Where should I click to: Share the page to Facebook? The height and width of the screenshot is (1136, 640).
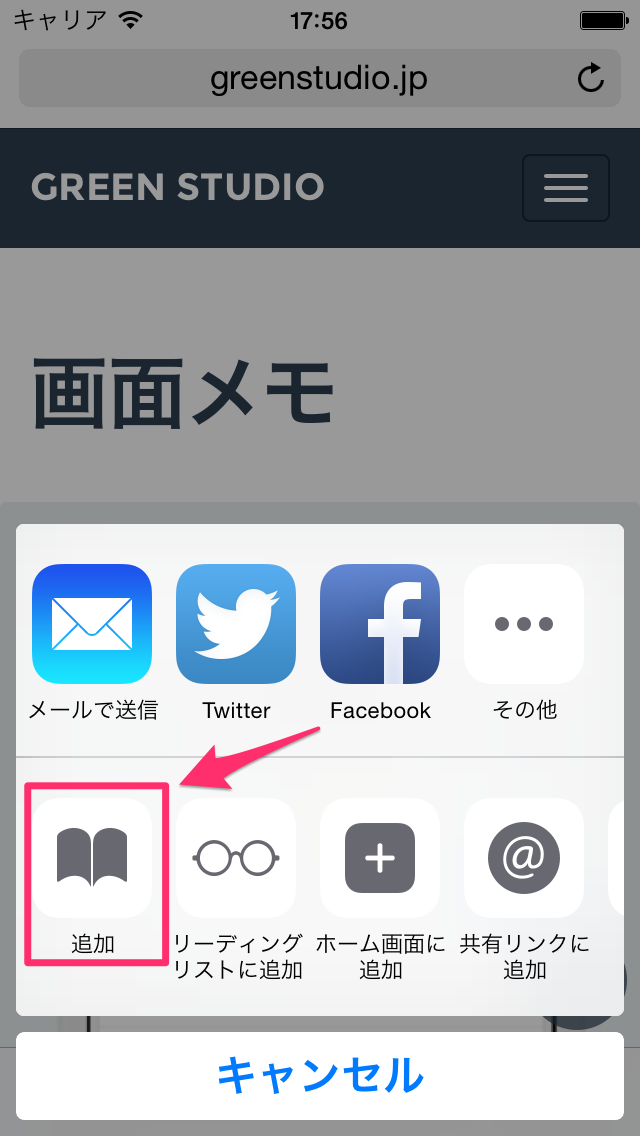(x=380, y=625)
